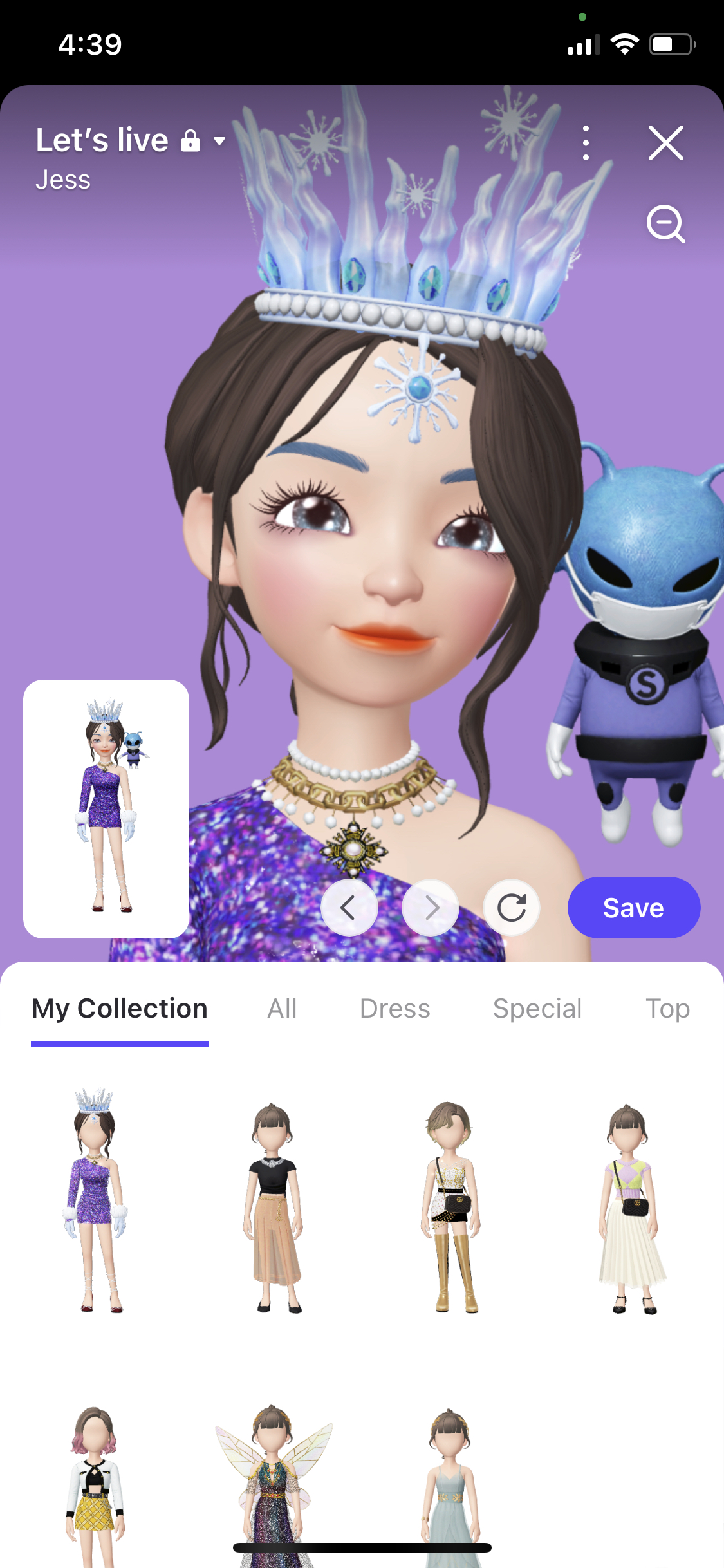Viewport: 724px width, 1568px height.
Task: Zoom out the avatar preview
Action: (665, 224)
